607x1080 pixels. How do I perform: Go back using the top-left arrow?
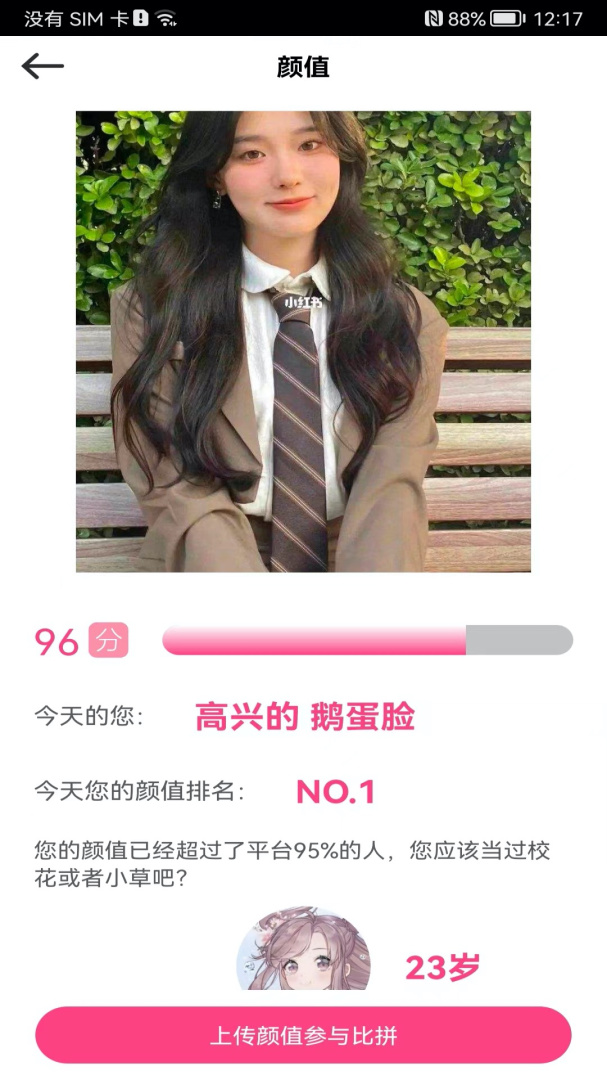point(42,67)
